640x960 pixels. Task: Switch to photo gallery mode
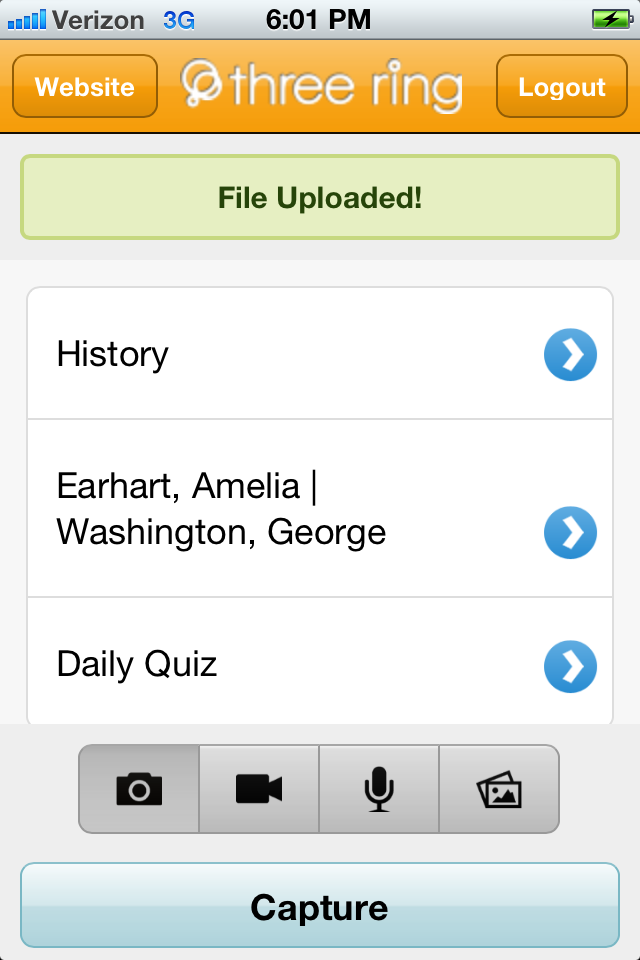pyautogui.click(x=499, y=790)
